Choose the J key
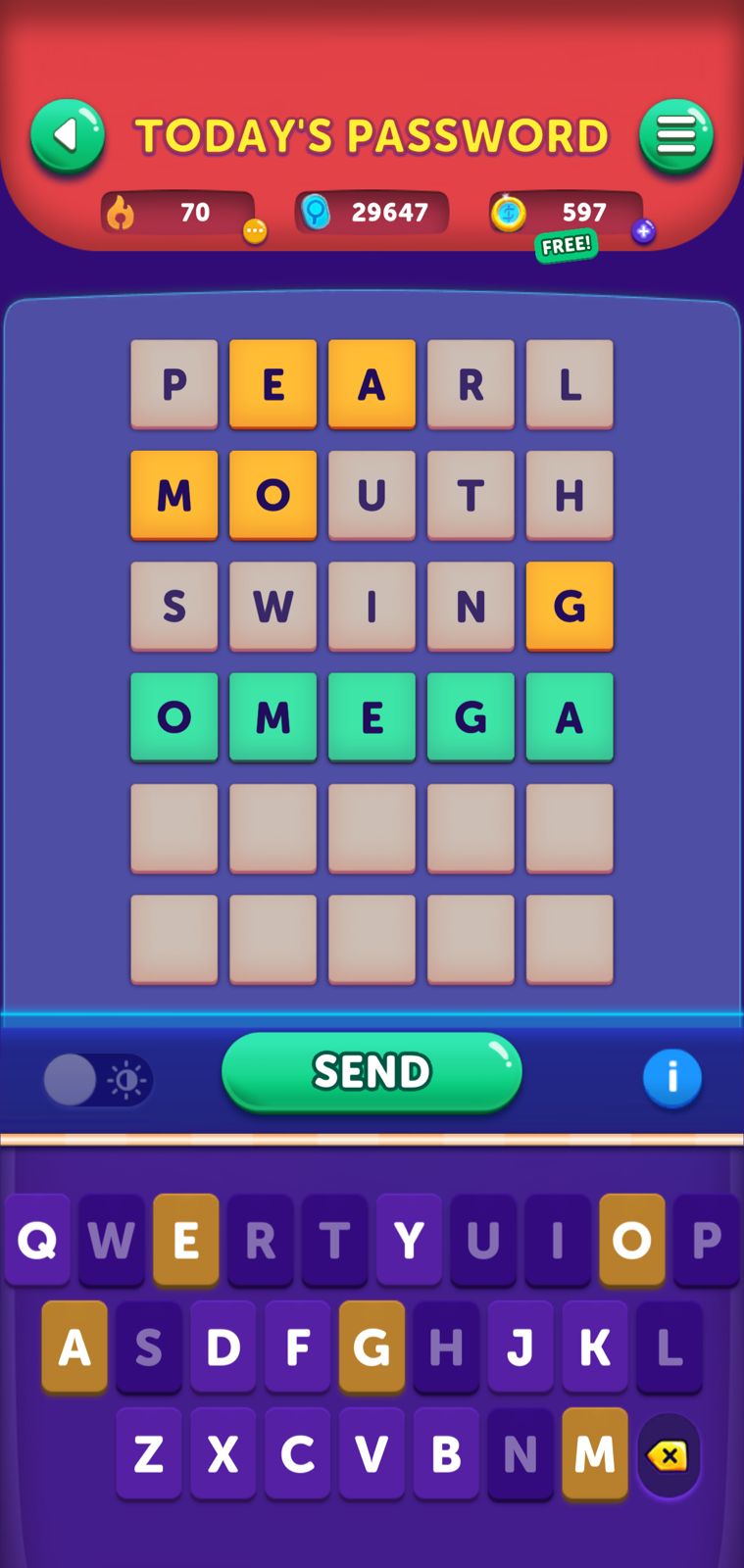 click(521, 1348)
